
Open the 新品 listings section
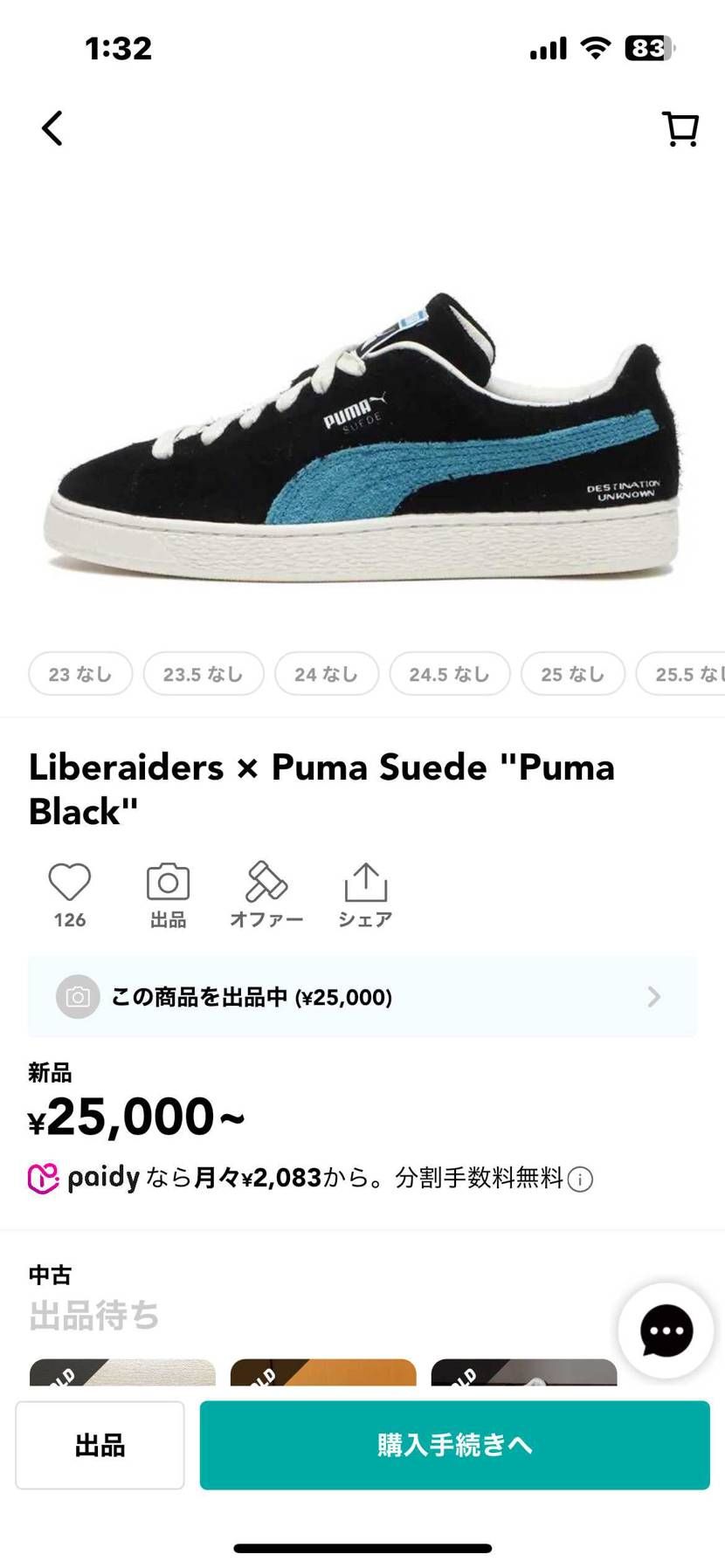tap(50, 1072)
